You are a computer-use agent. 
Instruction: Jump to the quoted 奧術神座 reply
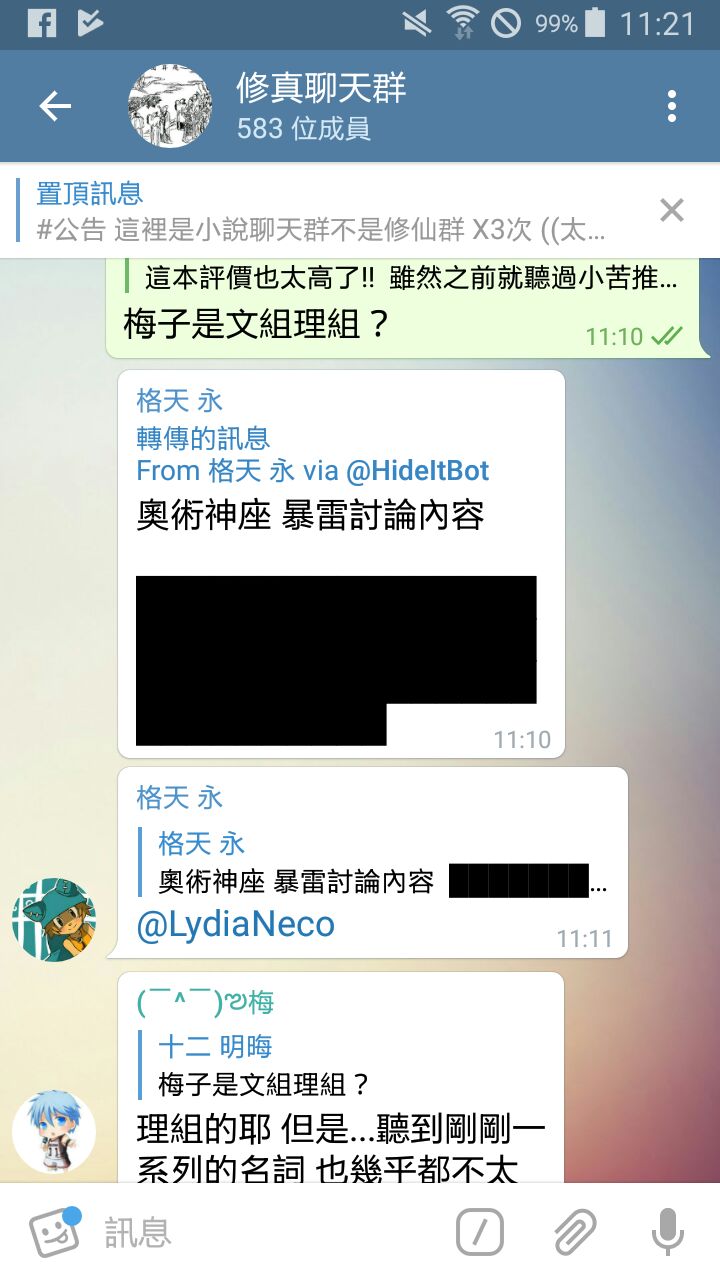click(x=380, y=863)
